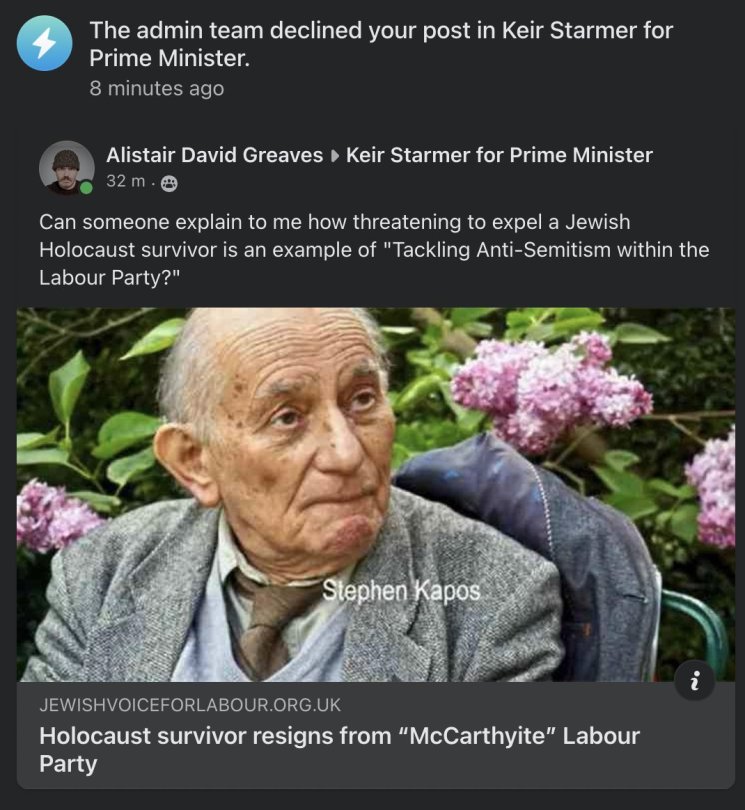
Task: Open Alistair David Greaves' profile picture
Action: tap(66, 167)
